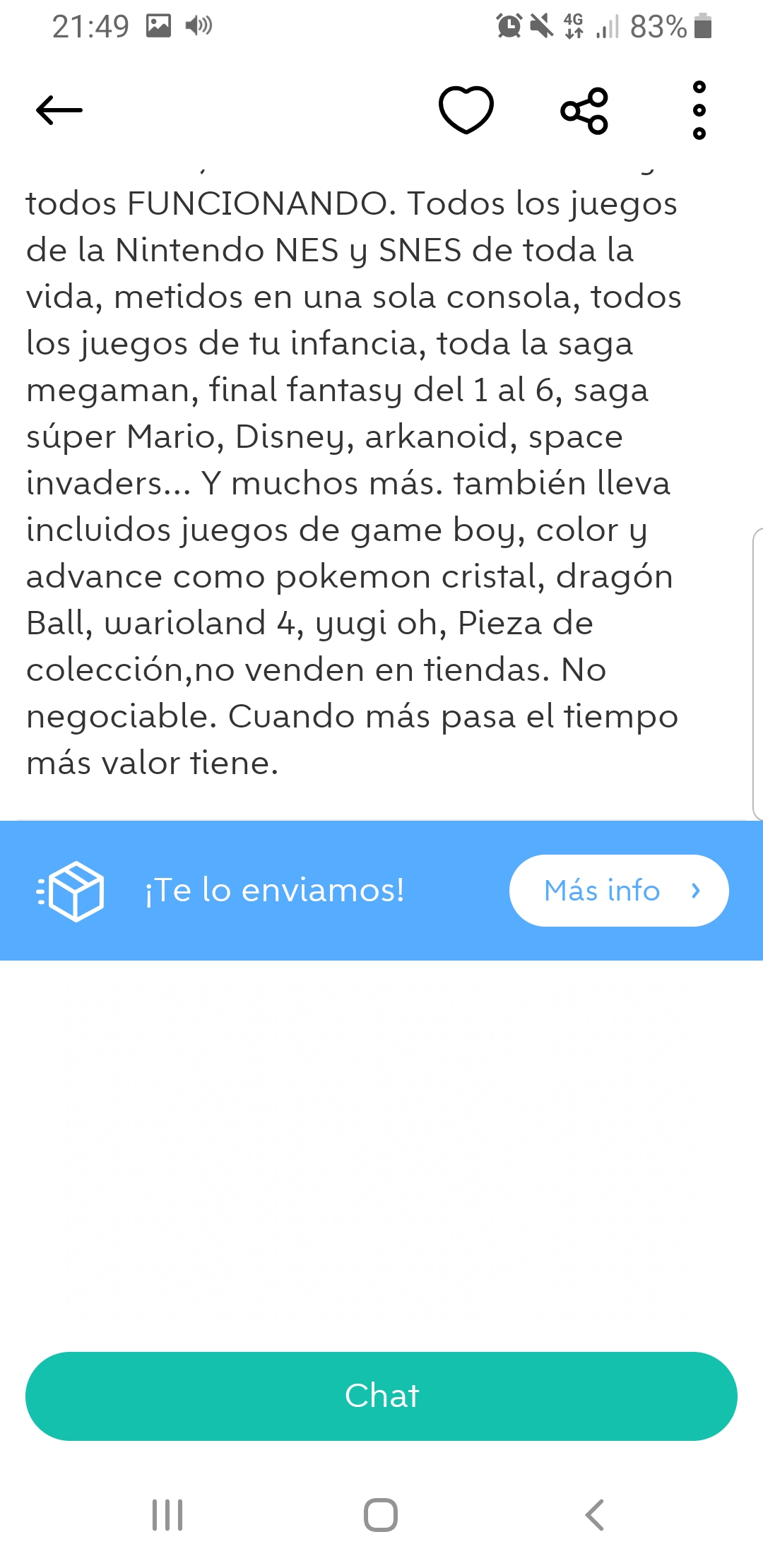
Task: Go back using the top arrow
Action: pos(59,110)
